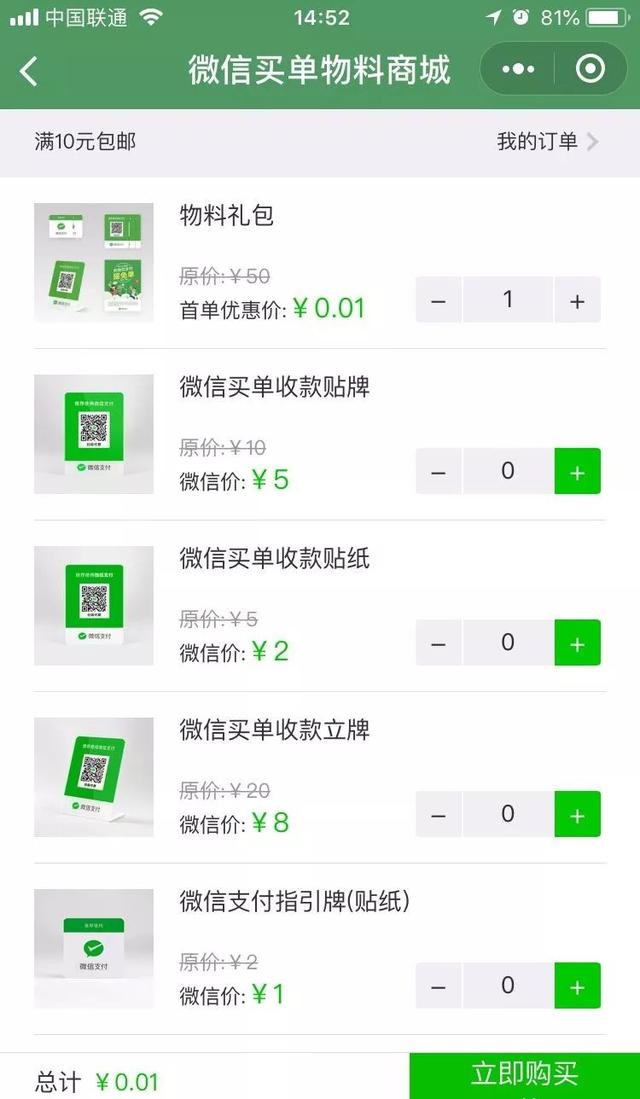This screenshot has height=1099, width=640.
Task: Close the mini program with the circle icon
Action: click(x=590, y=69)
